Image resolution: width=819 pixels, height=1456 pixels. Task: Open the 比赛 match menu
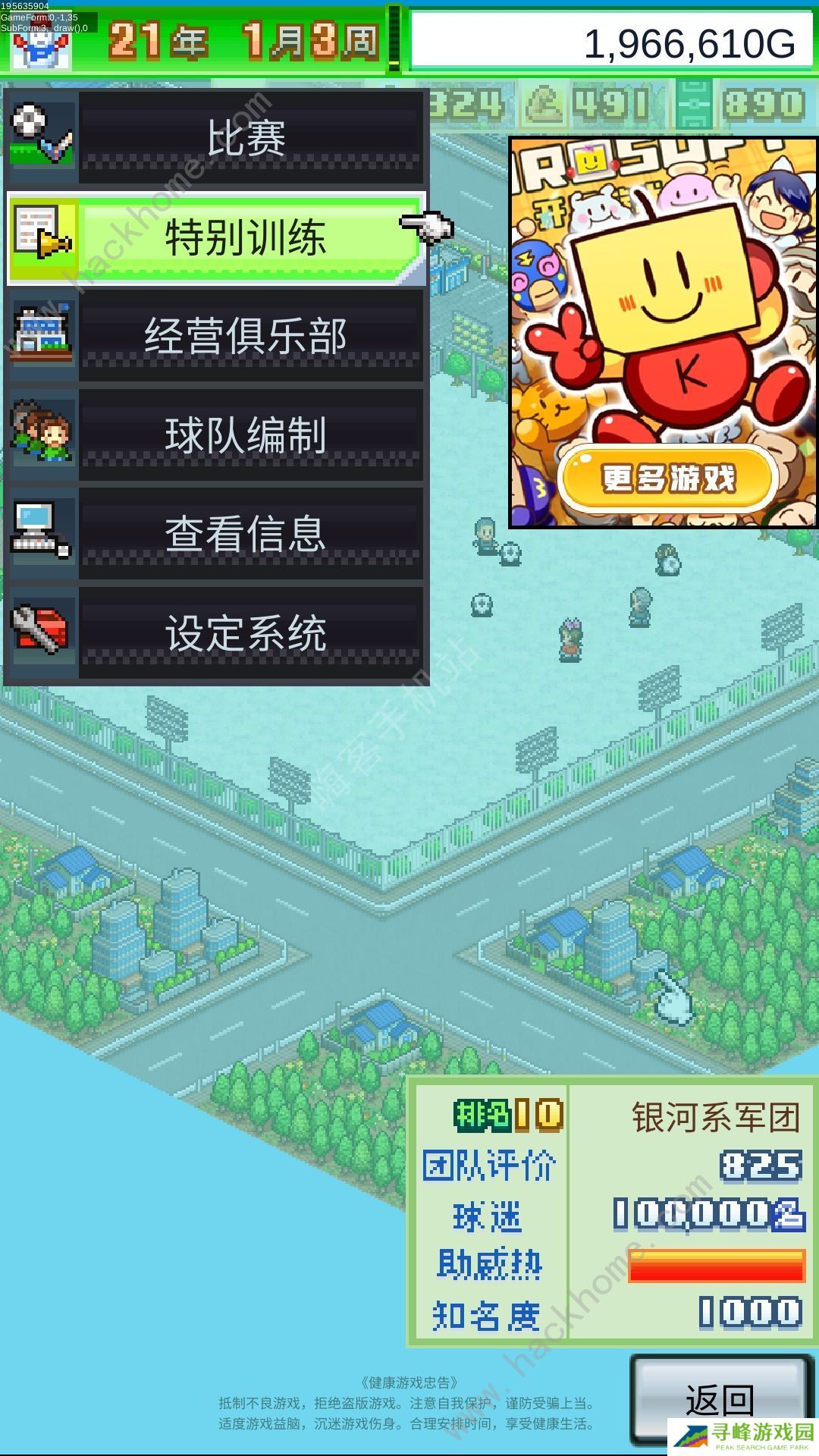[x=246, y=138]
